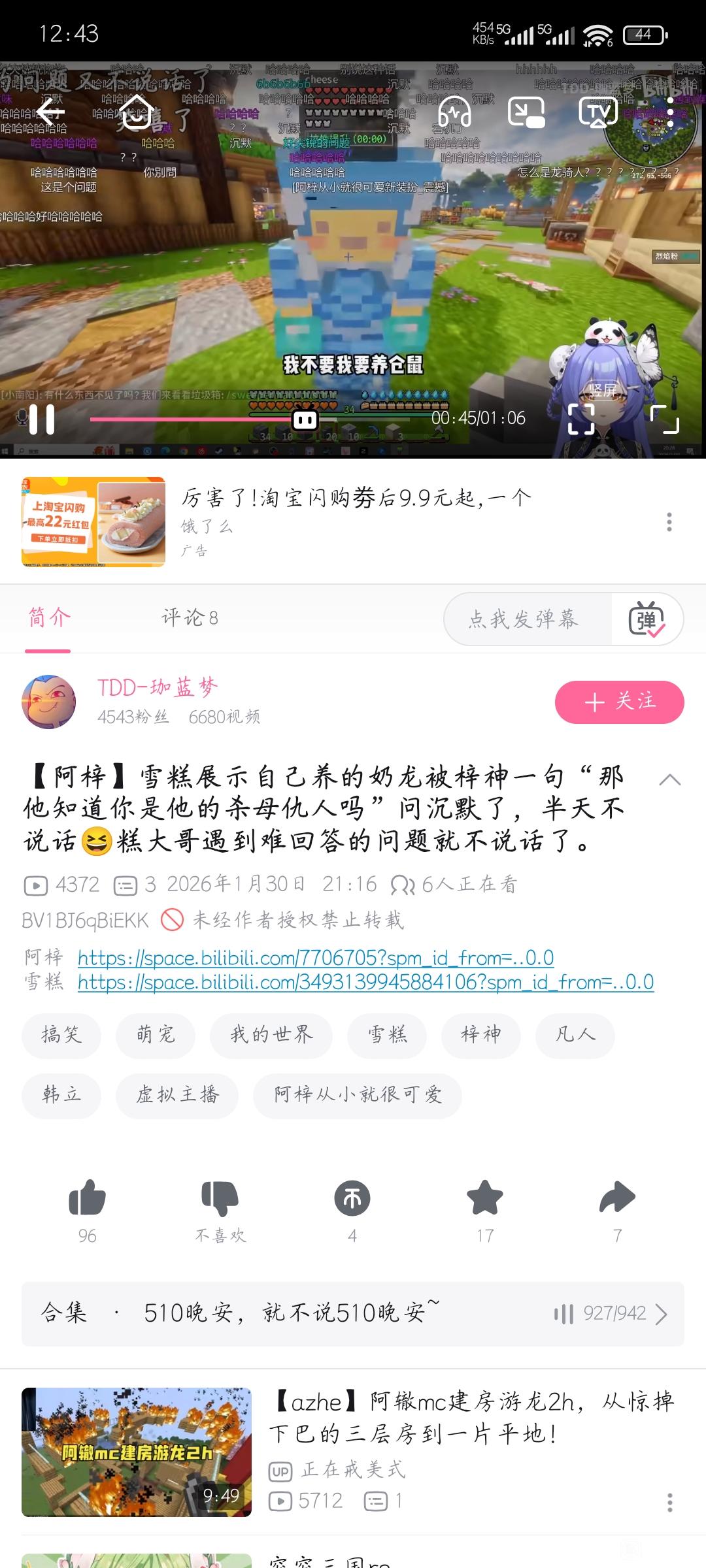The width and height of the screenshot is (706, 1568).
Task: Enable audio-only listening mode with headphones icon
Action: 454,112
